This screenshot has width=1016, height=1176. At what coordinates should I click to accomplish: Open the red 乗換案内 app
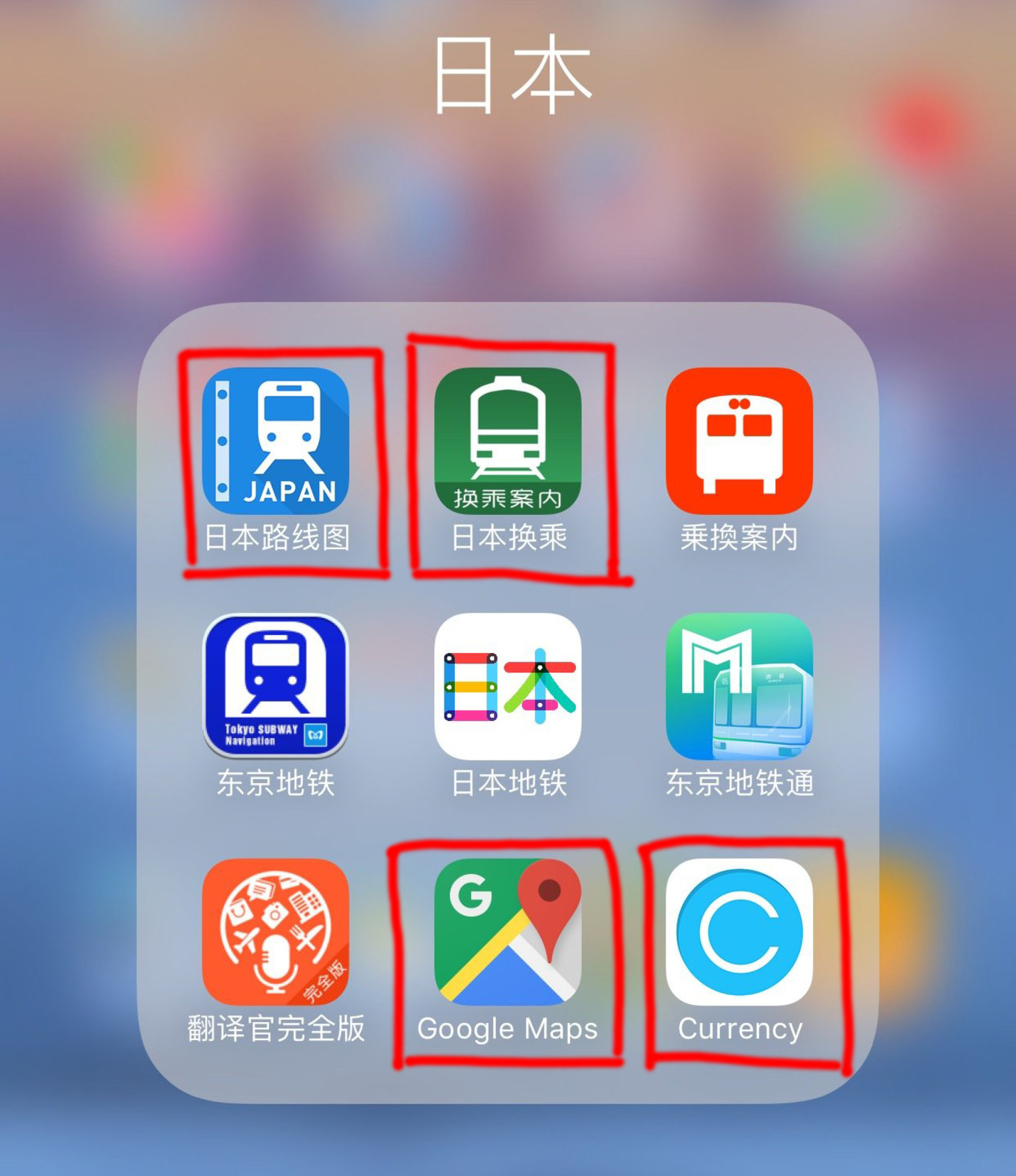pyautogui.click(x=739, y=441)
